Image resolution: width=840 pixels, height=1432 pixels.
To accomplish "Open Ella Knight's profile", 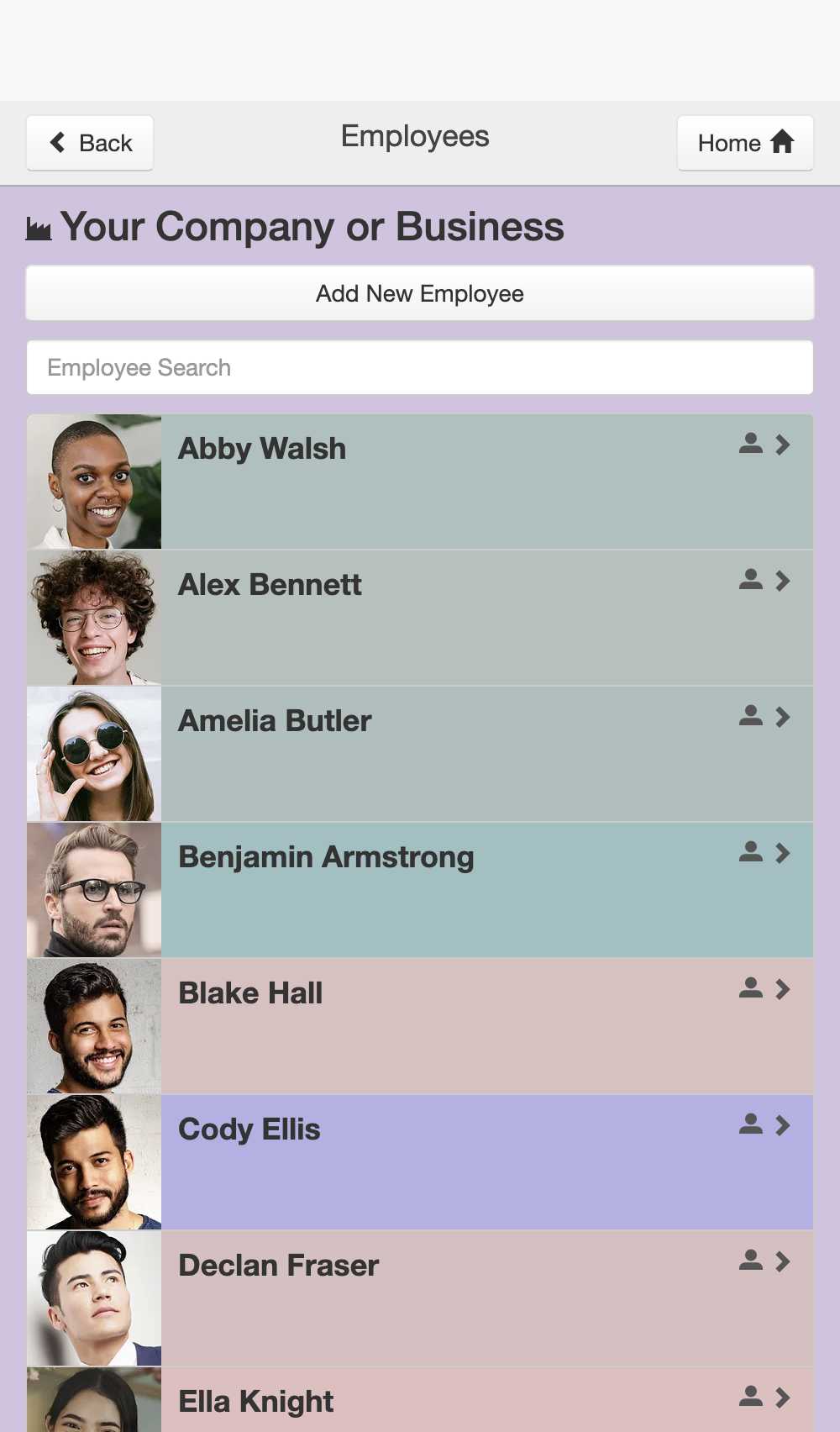I will [x=420, y=1400].
